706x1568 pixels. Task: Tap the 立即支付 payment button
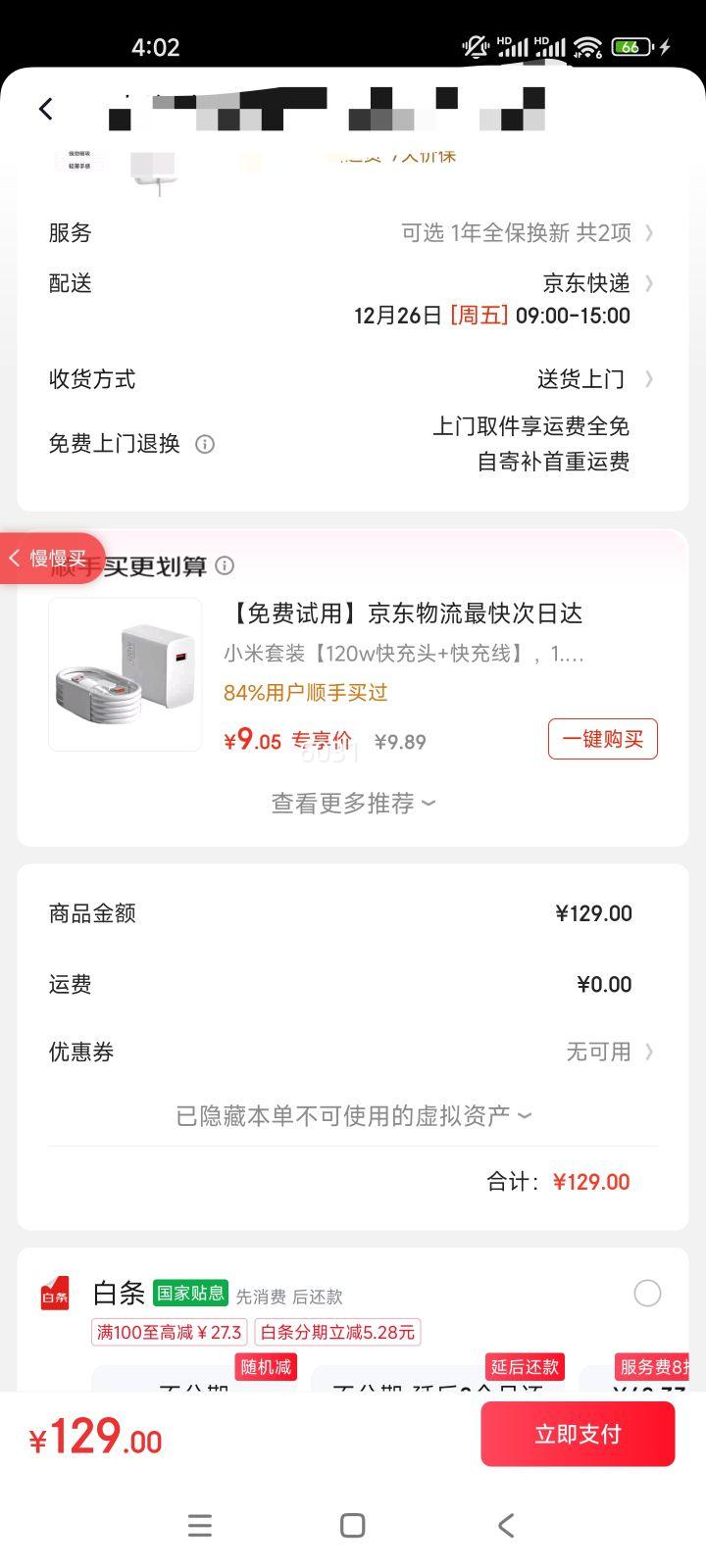pos(578,1433)
